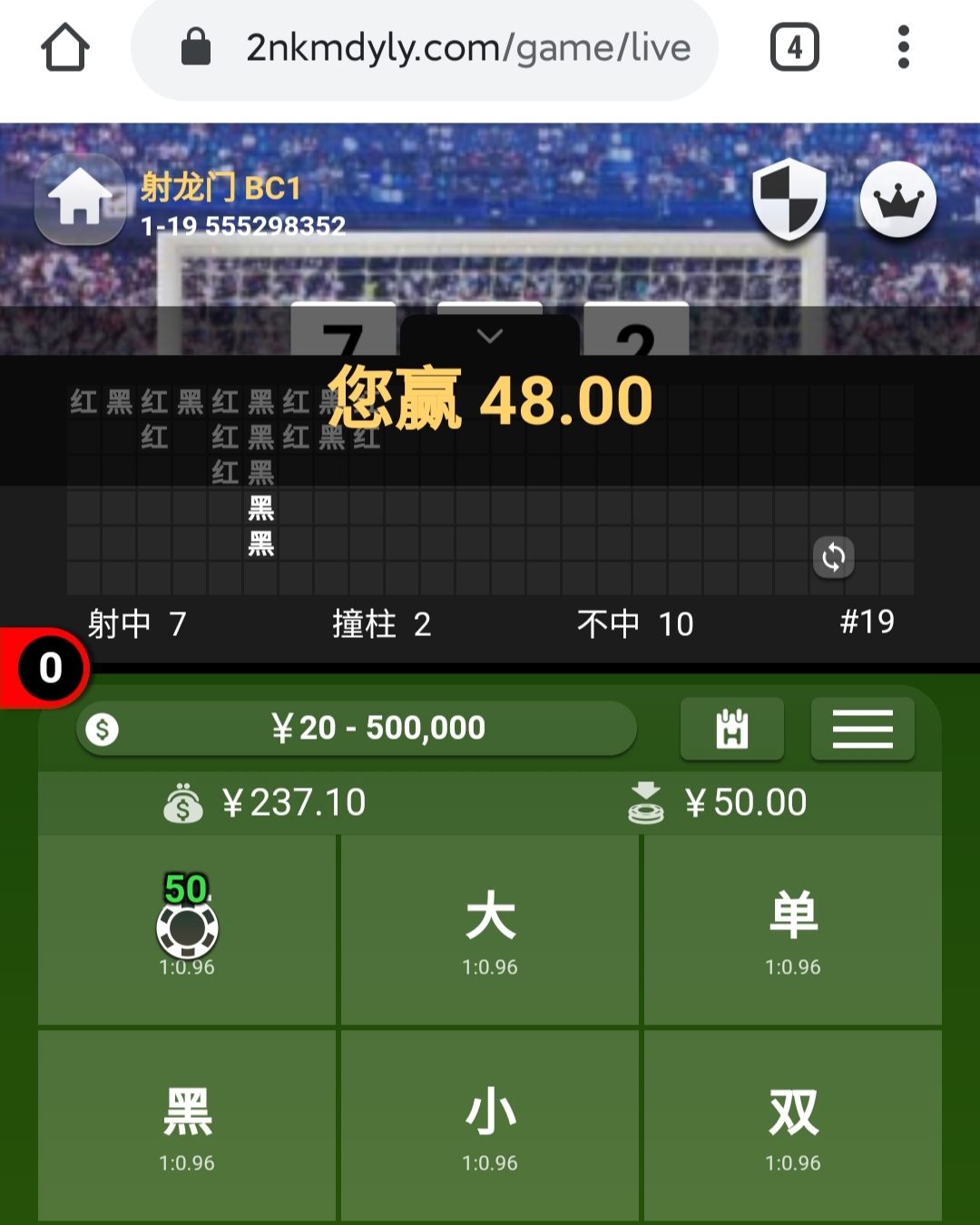Bet on 大 (big)
This screenshot has width=980, height=1225.
tap(490, 929)
